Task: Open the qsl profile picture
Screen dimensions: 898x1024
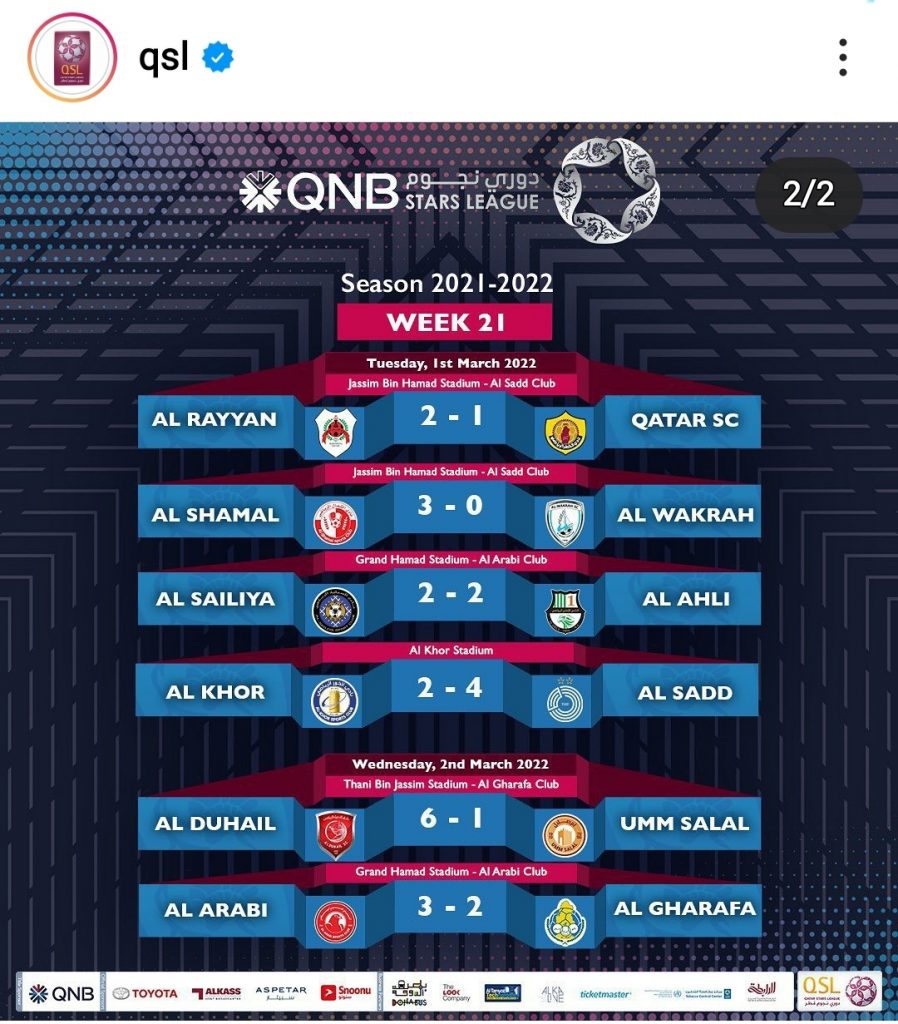Action: [x=72, y=57]
